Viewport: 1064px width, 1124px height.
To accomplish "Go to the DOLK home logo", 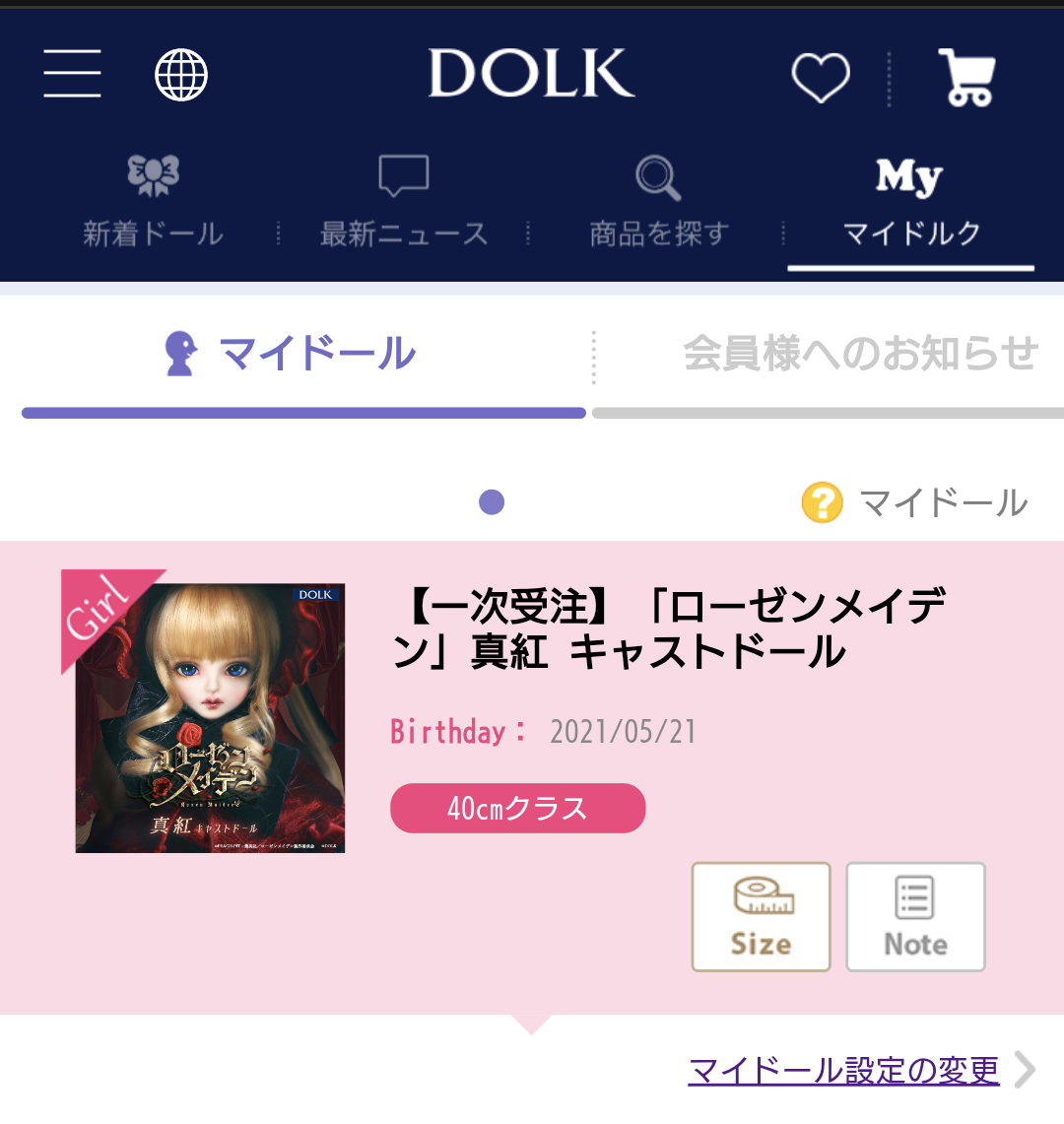I will click(x=531, y=73).
